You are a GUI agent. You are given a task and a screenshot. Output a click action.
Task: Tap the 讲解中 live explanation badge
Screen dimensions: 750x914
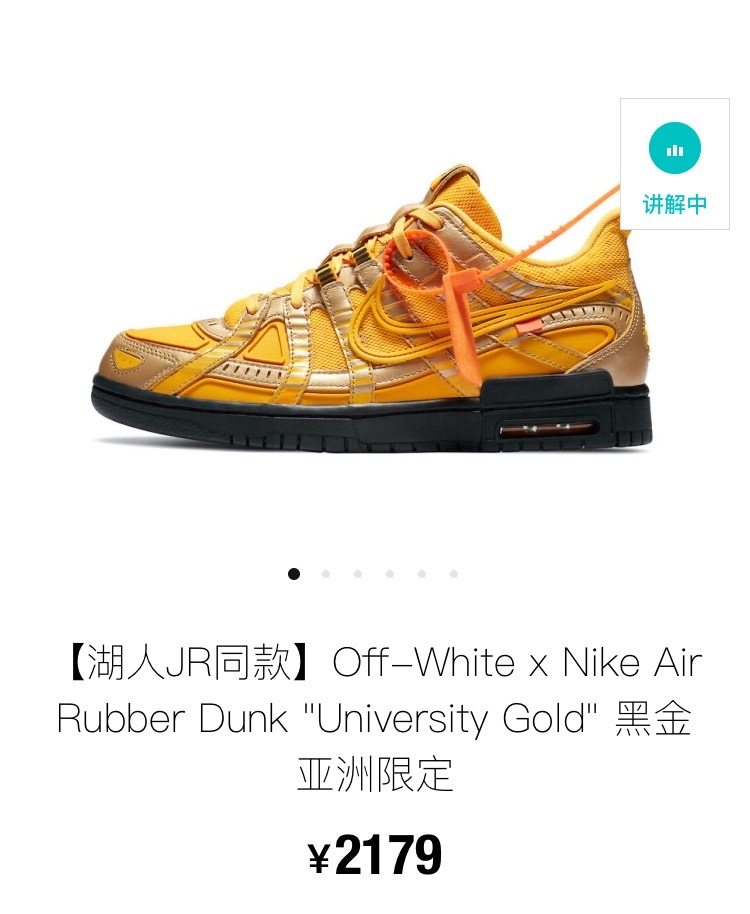pyautogui.click(x=674, y=165)
